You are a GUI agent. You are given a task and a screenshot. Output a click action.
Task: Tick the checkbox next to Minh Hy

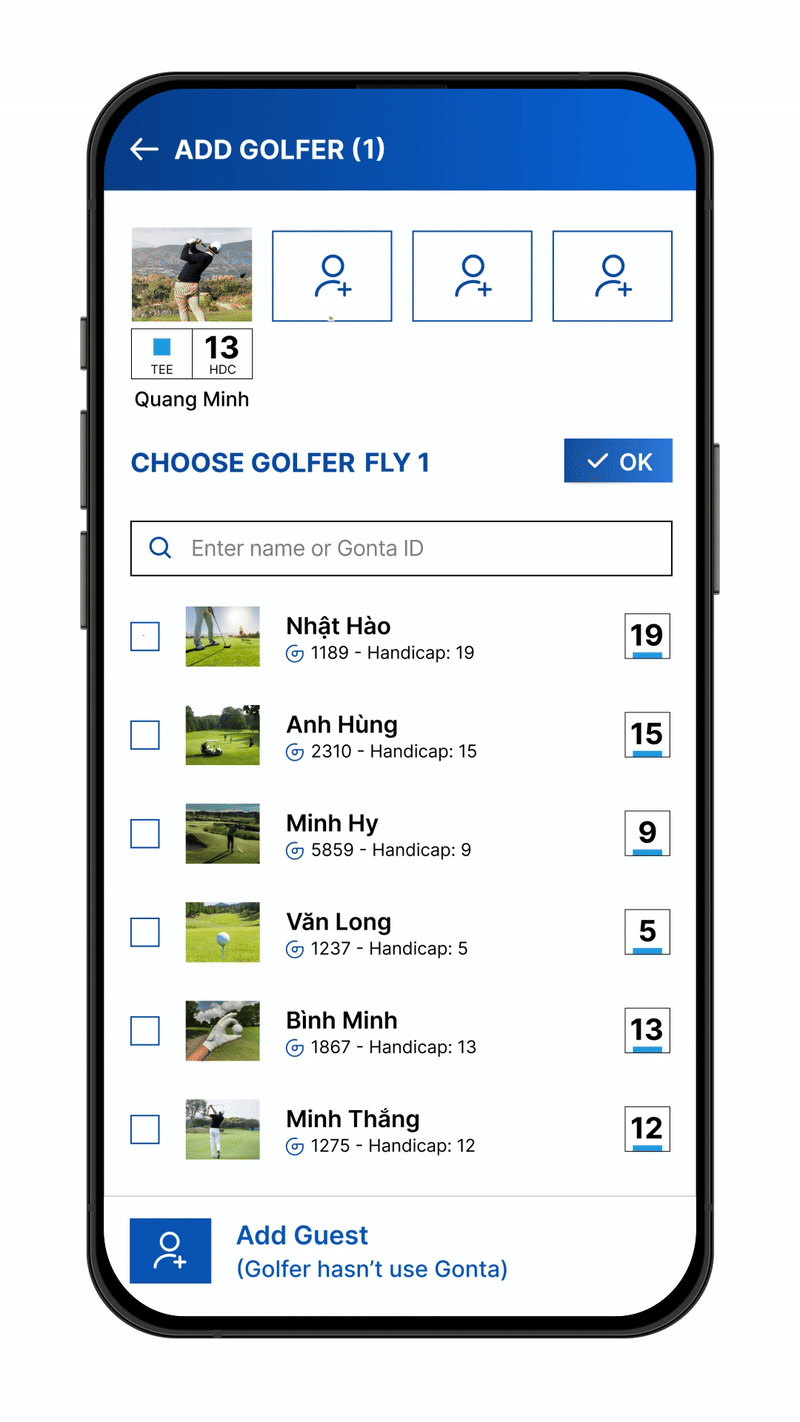[145, 833]
